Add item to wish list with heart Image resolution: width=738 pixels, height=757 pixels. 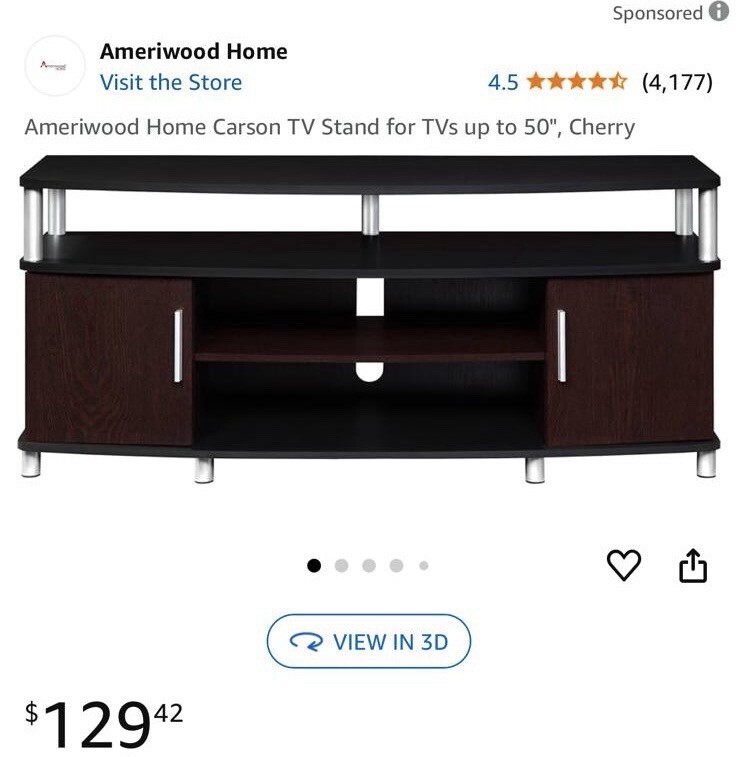pos(624,566)
